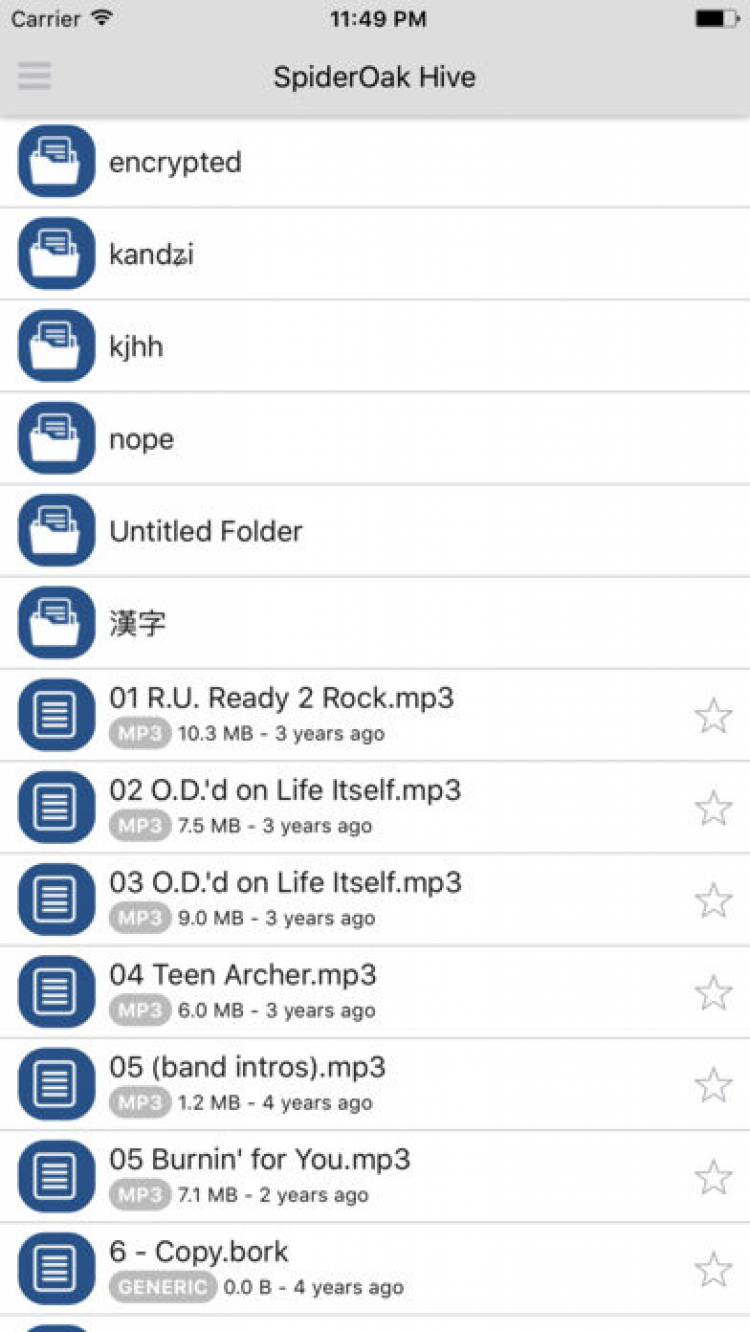Viewport: 750px width, 1332px height.
Task: Favorite 05 Burnin' for You.mp3
Action: 713,1177
